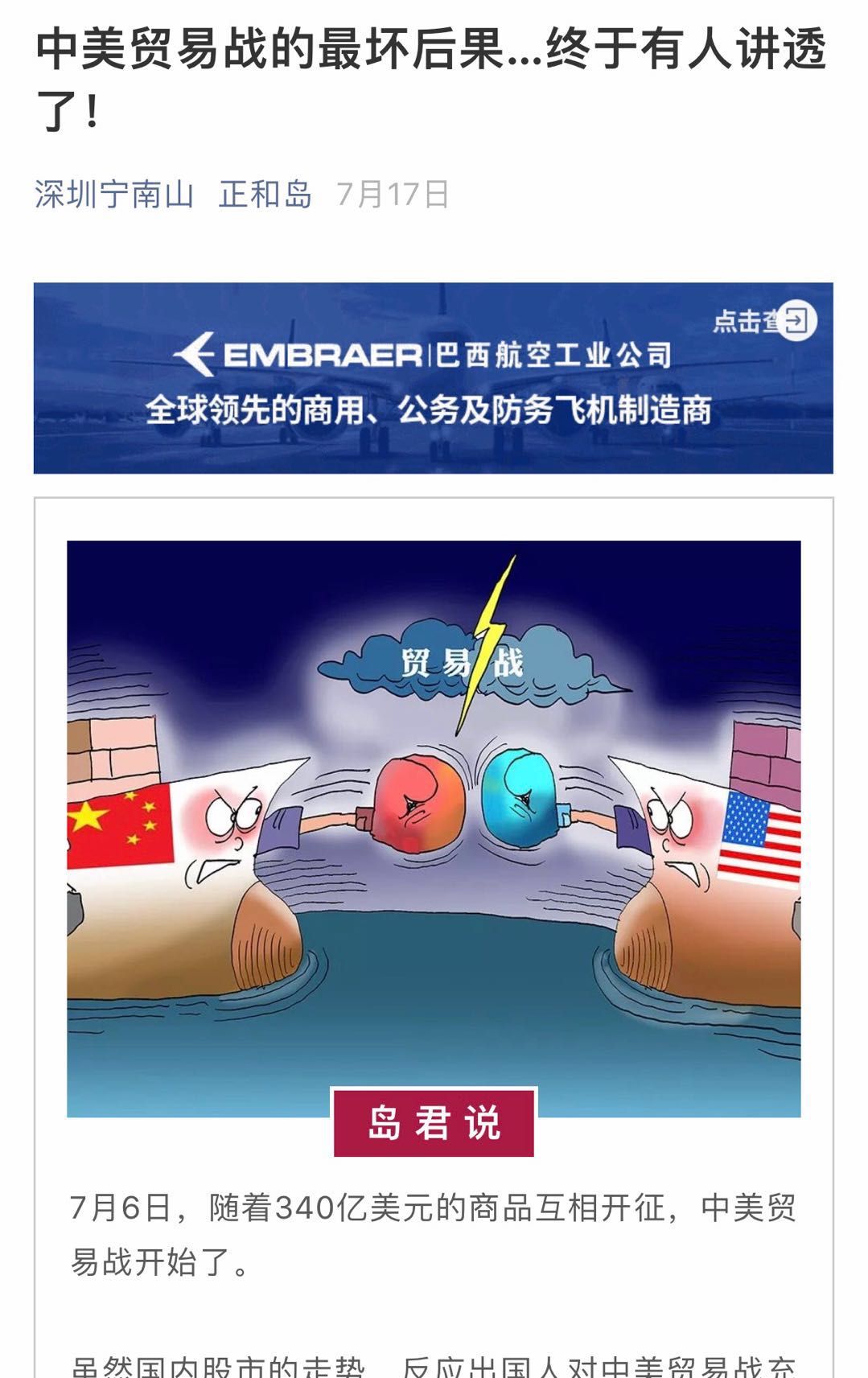View the trade war cartoon image
This screenshot has height=1378, width=868.
tap(433, 829)
